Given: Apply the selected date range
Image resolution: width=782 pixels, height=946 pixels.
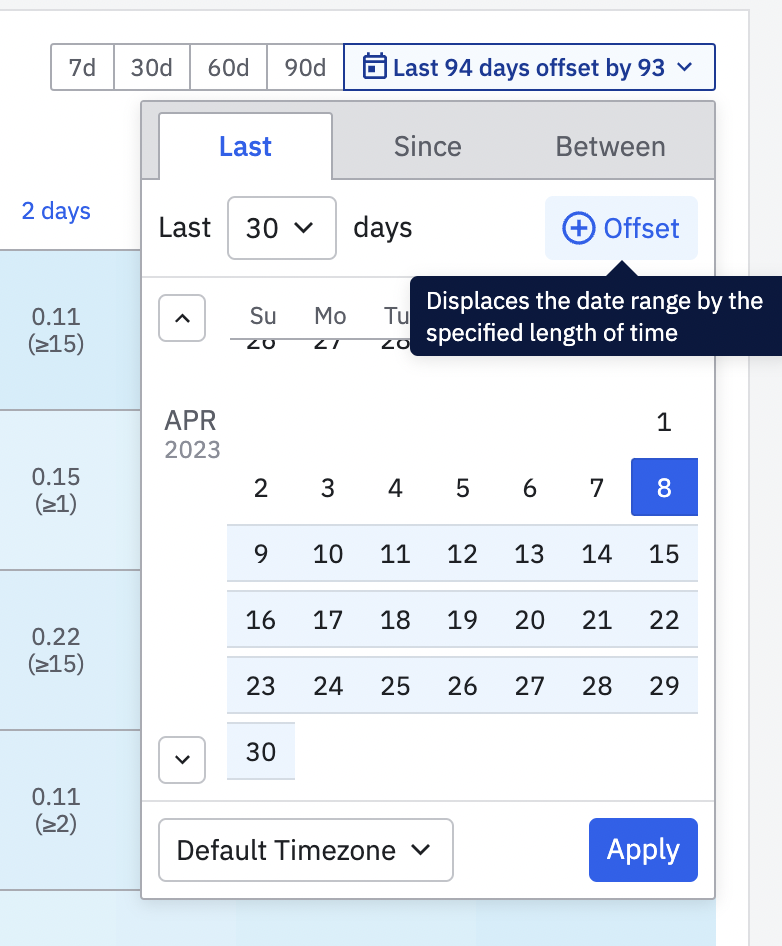Looking at the screenshot, I should (x=643, y=850).
